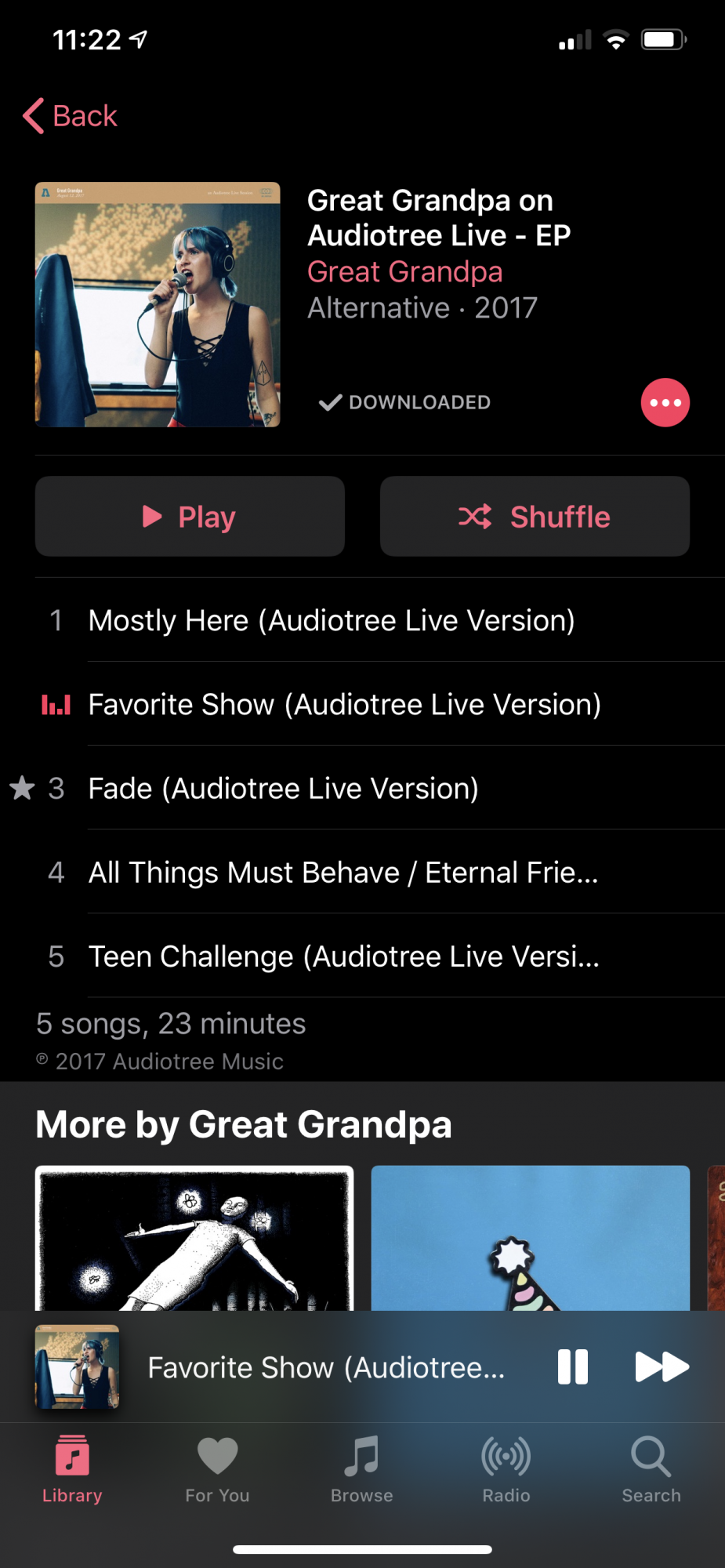Shuffle the EP's songs
This screenshot has height=1568, width=725.
point(535,517)
